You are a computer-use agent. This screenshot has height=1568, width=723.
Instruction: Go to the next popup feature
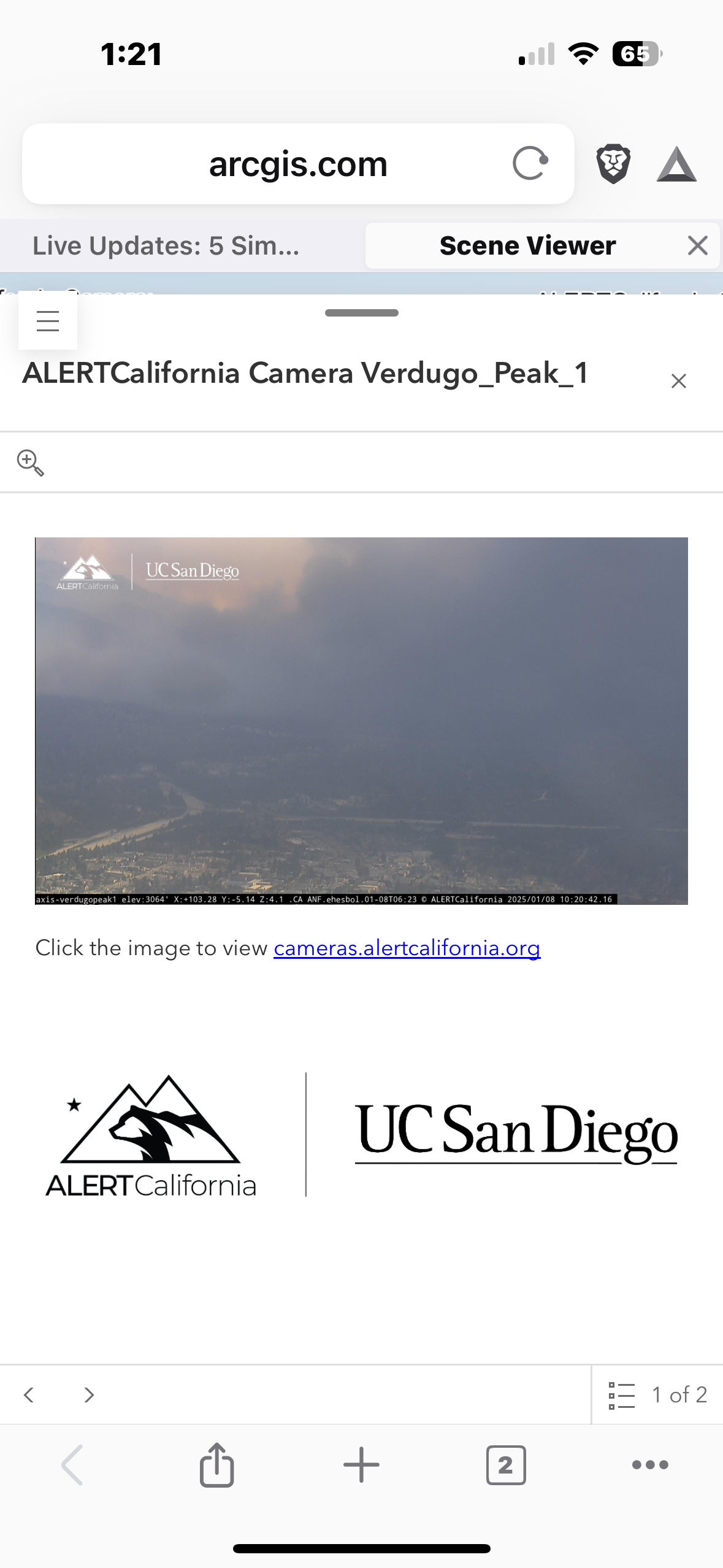pos(89,1395)
